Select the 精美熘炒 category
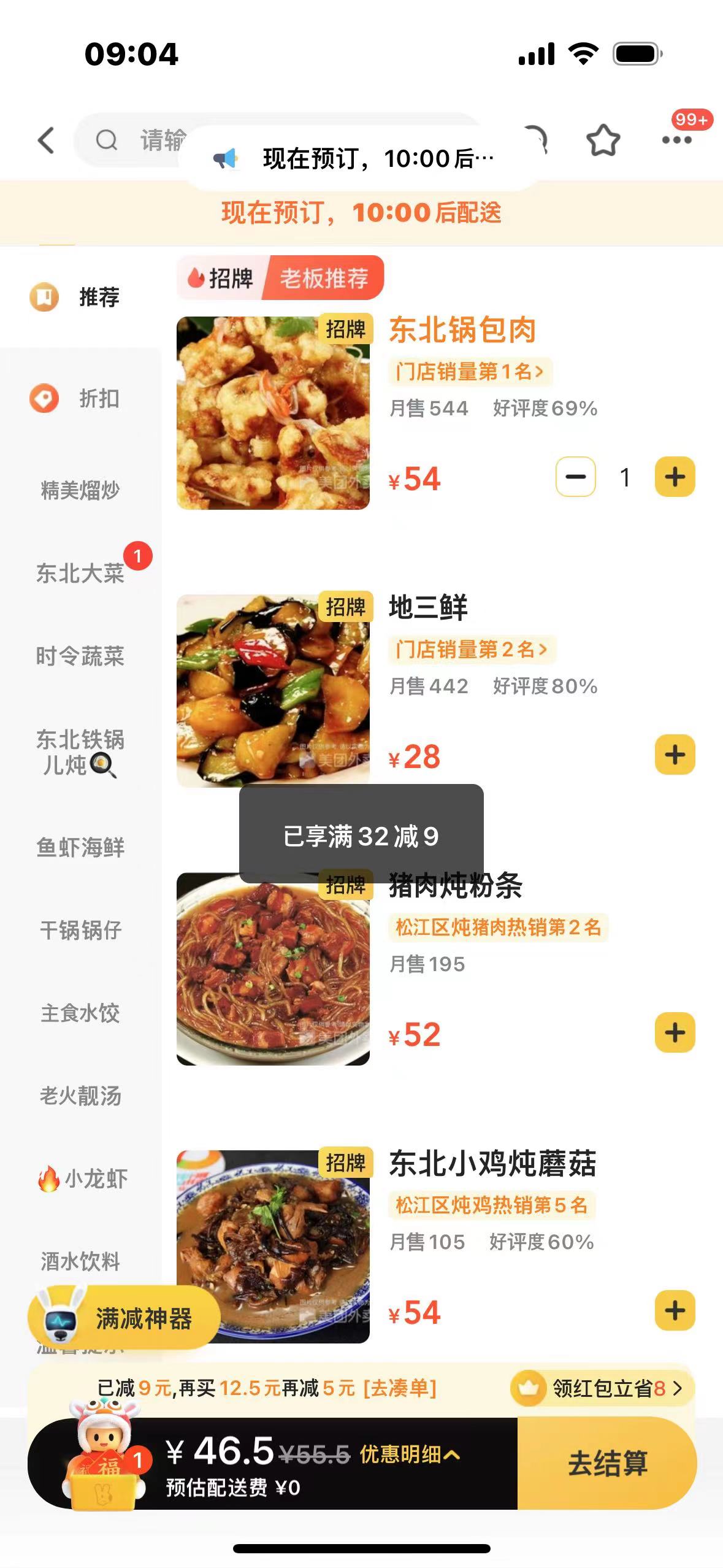 tap(80, 490)
